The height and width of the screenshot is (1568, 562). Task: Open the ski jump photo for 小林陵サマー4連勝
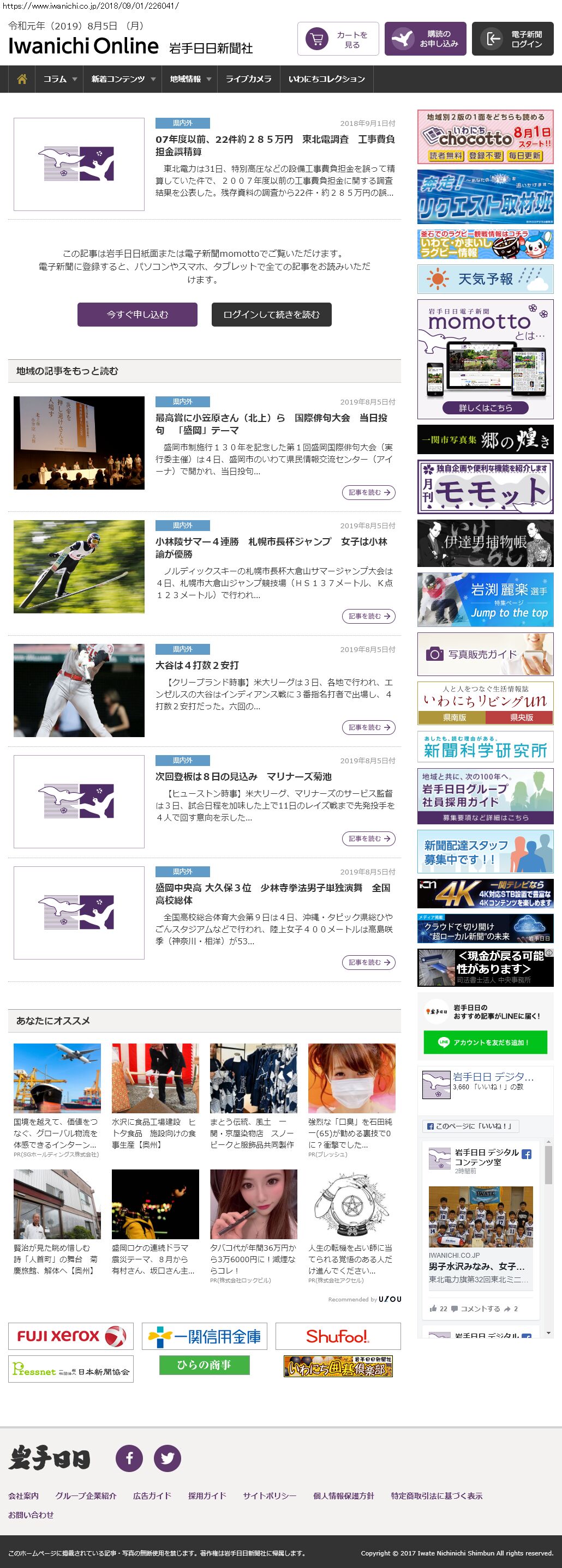[x=79, y=566]
